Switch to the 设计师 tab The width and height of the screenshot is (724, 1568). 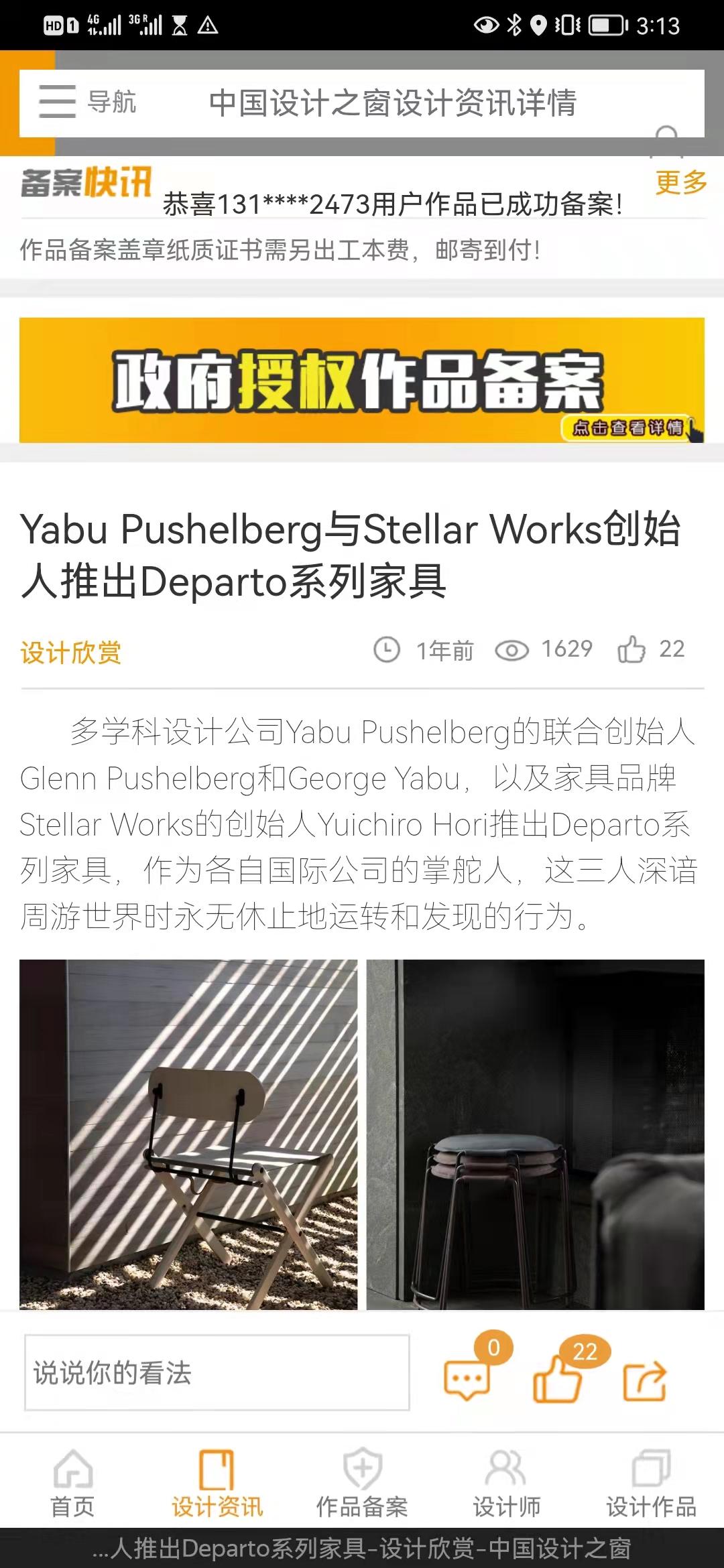point(507,1484)
